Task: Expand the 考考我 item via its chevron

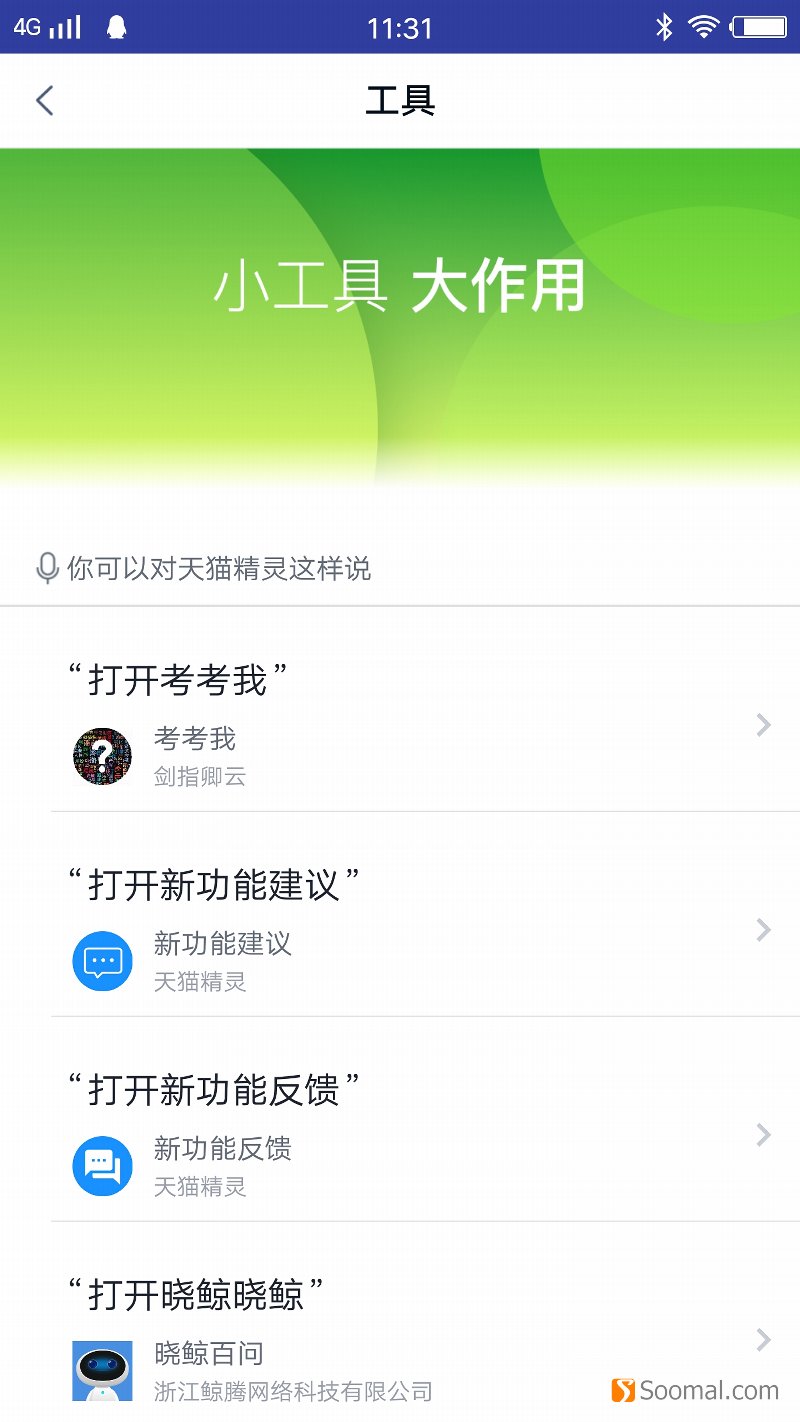Action: (x=763, y=725)
